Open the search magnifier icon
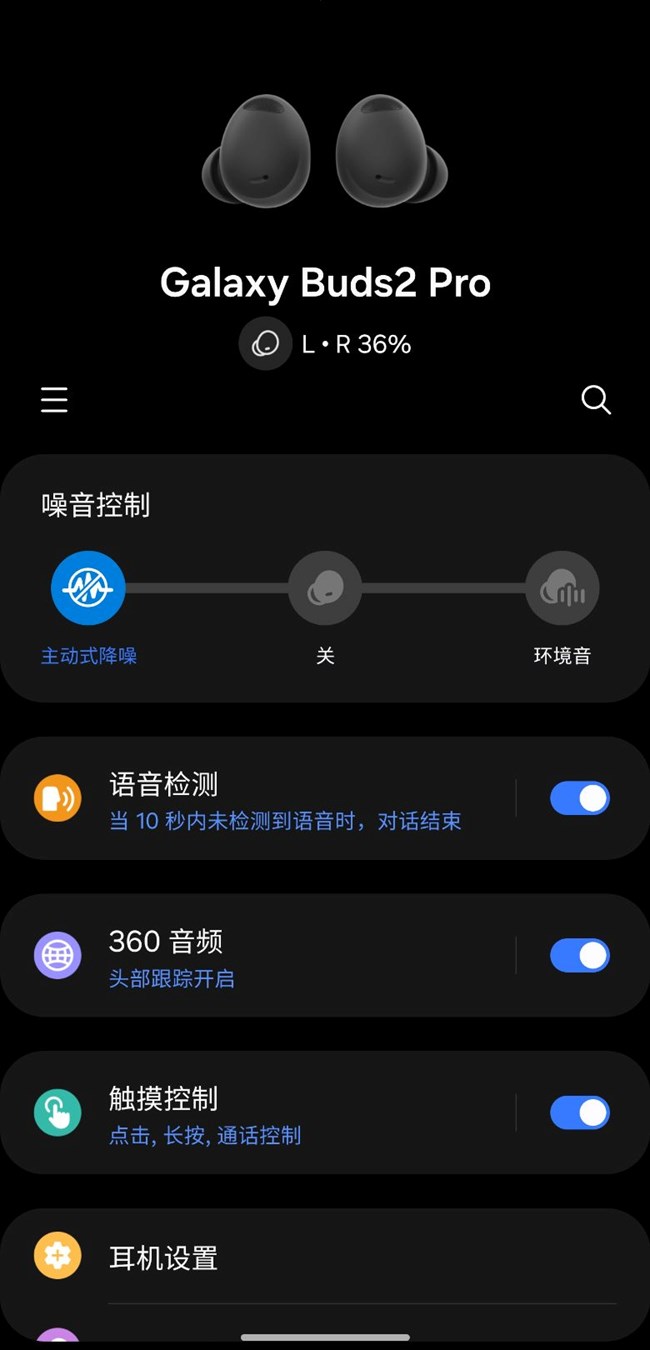This screenshot has height=1350, width=650. 596,400
